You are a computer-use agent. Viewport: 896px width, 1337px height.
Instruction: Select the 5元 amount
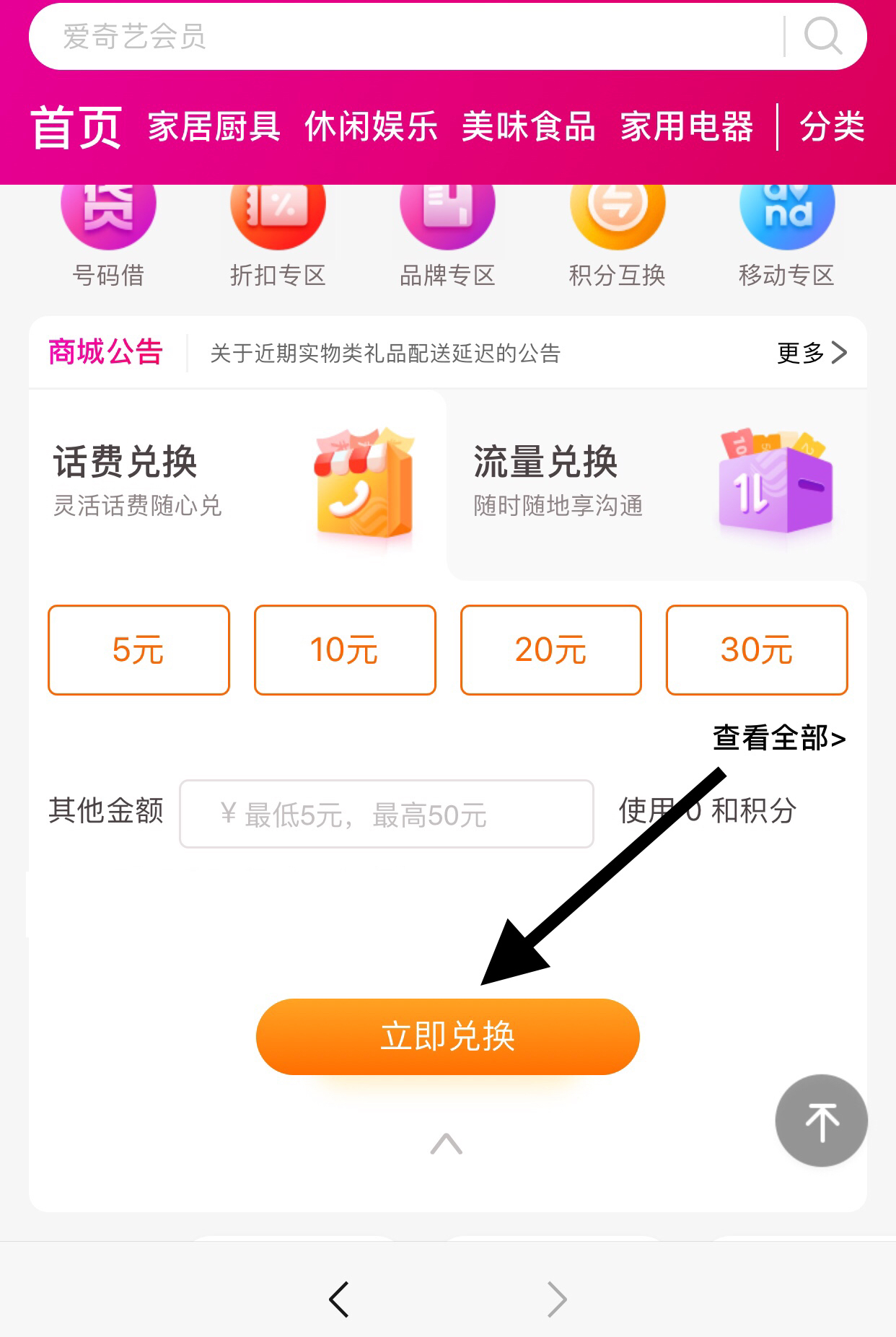(x=139, y=650)
